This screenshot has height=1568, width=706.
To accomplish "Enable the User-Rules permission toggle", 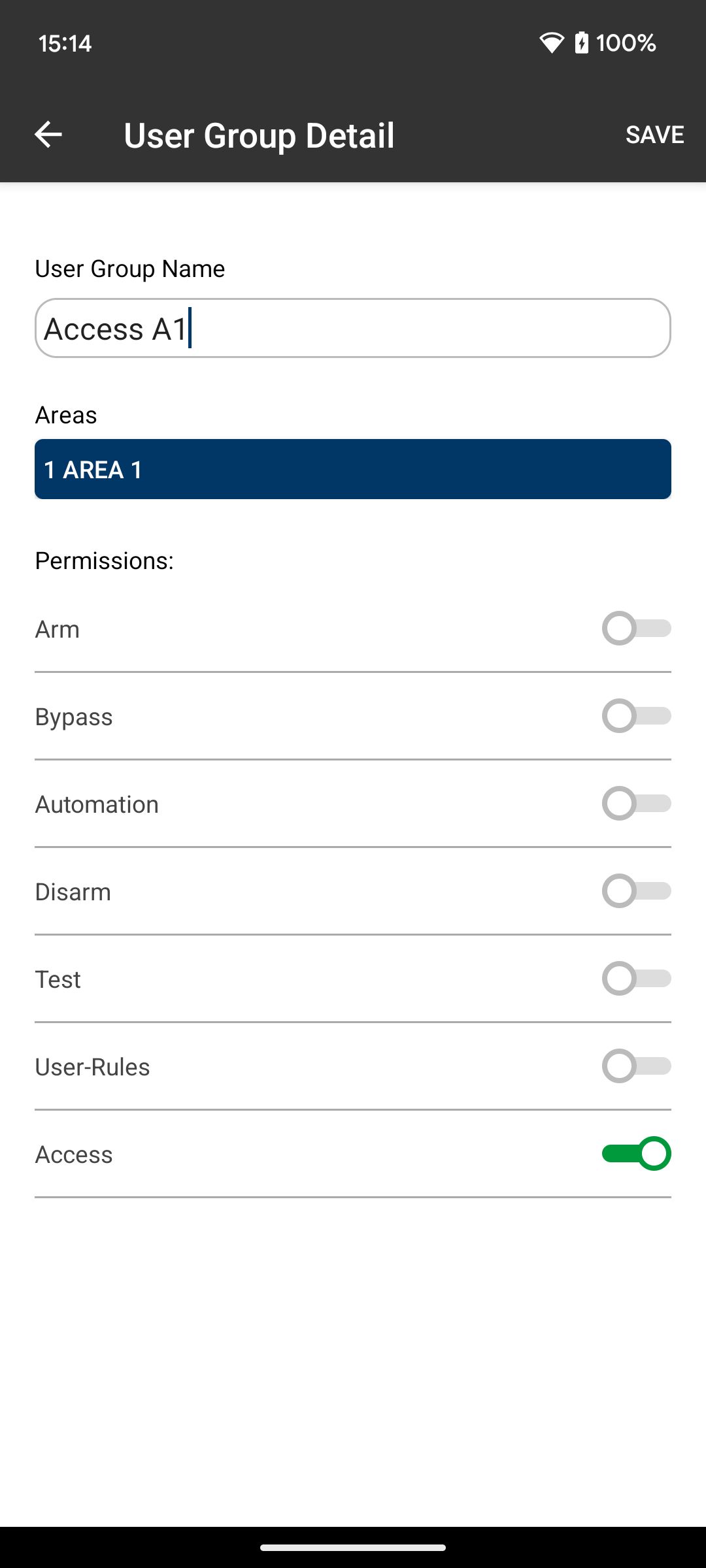I will tap(635, 1066).
